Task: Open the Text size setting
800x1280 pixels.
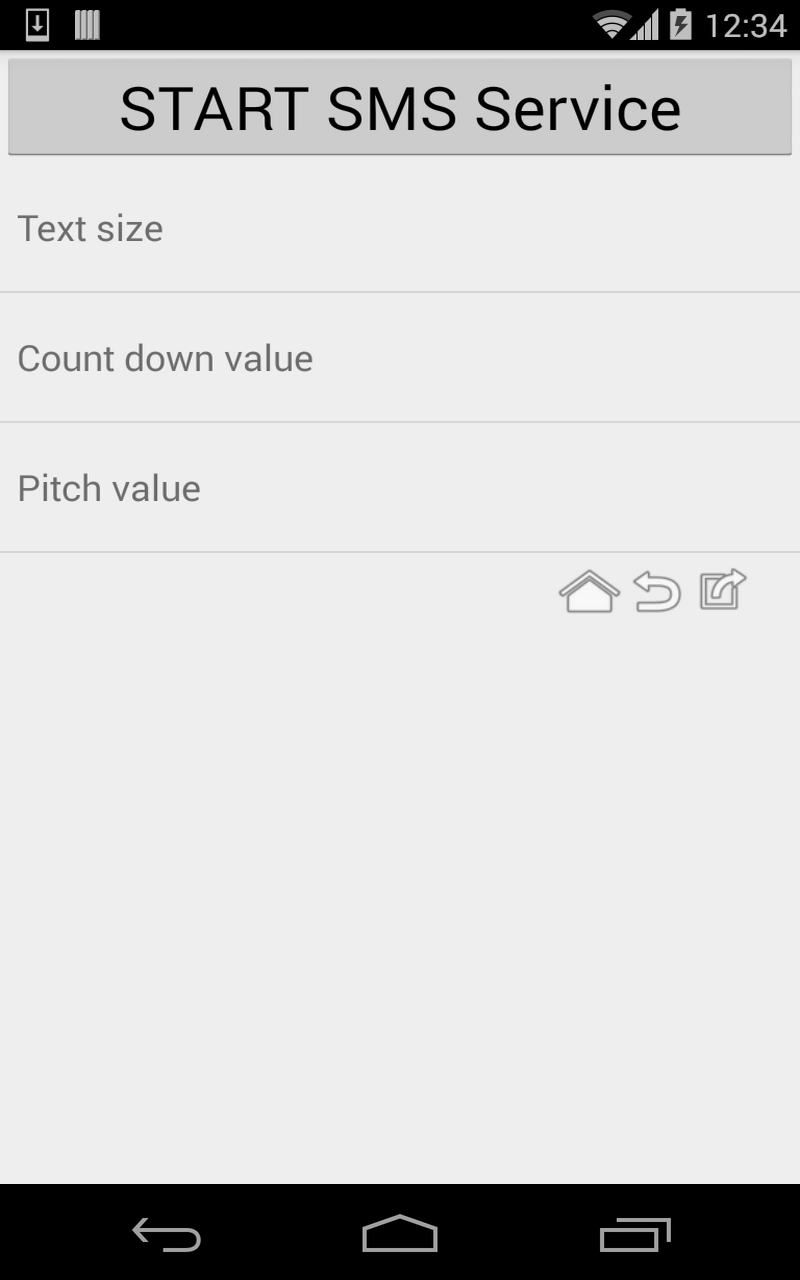Action: (x=400, y=229)
